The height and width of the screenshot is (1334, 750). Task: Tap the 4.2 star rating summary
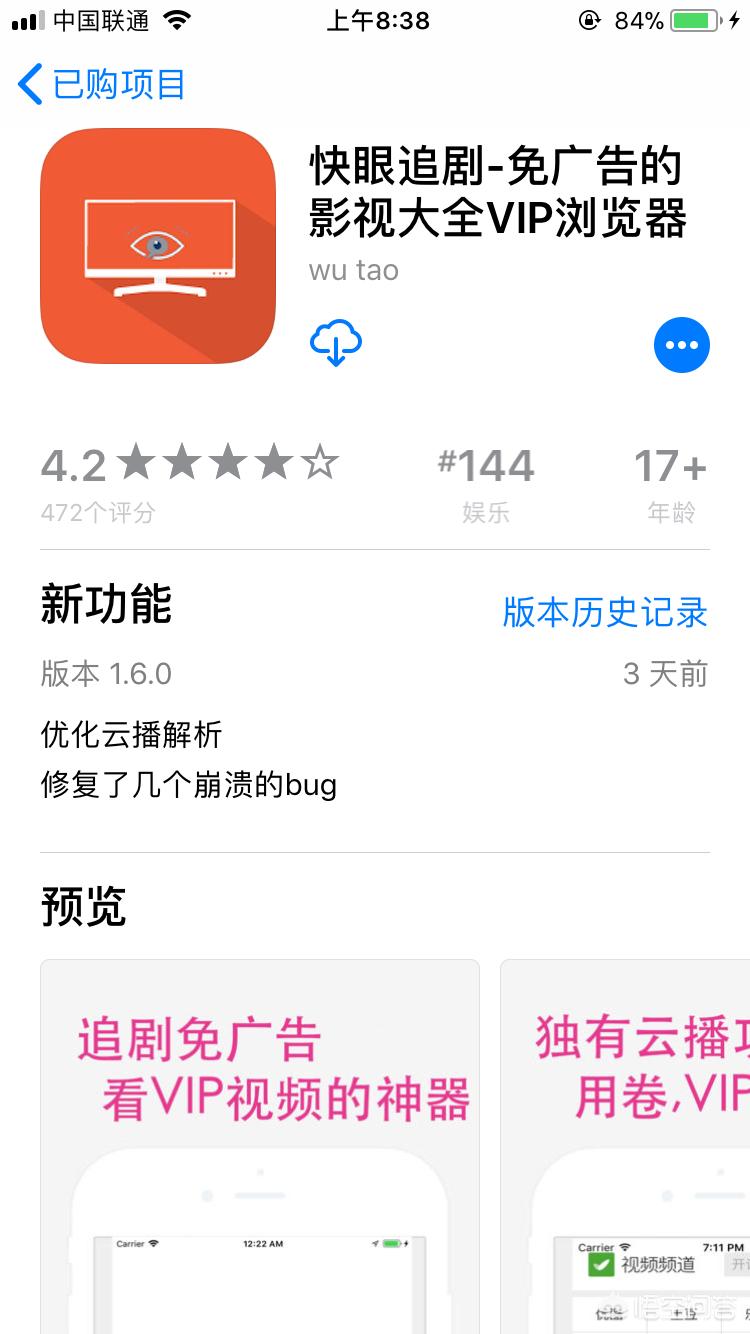[190, 482]
